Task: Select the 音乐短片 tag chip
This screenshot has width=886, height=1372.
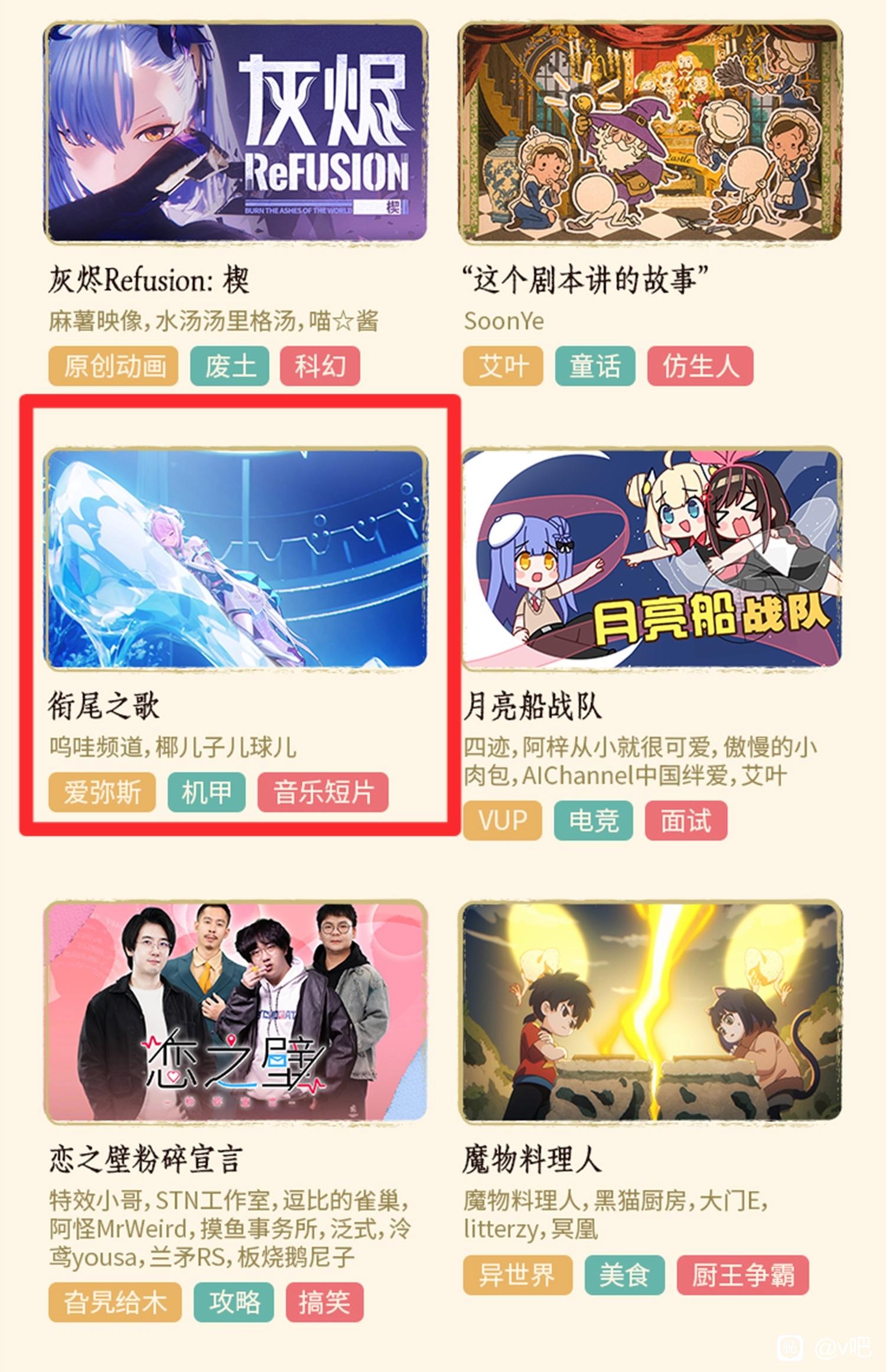Action: [323, 792]
